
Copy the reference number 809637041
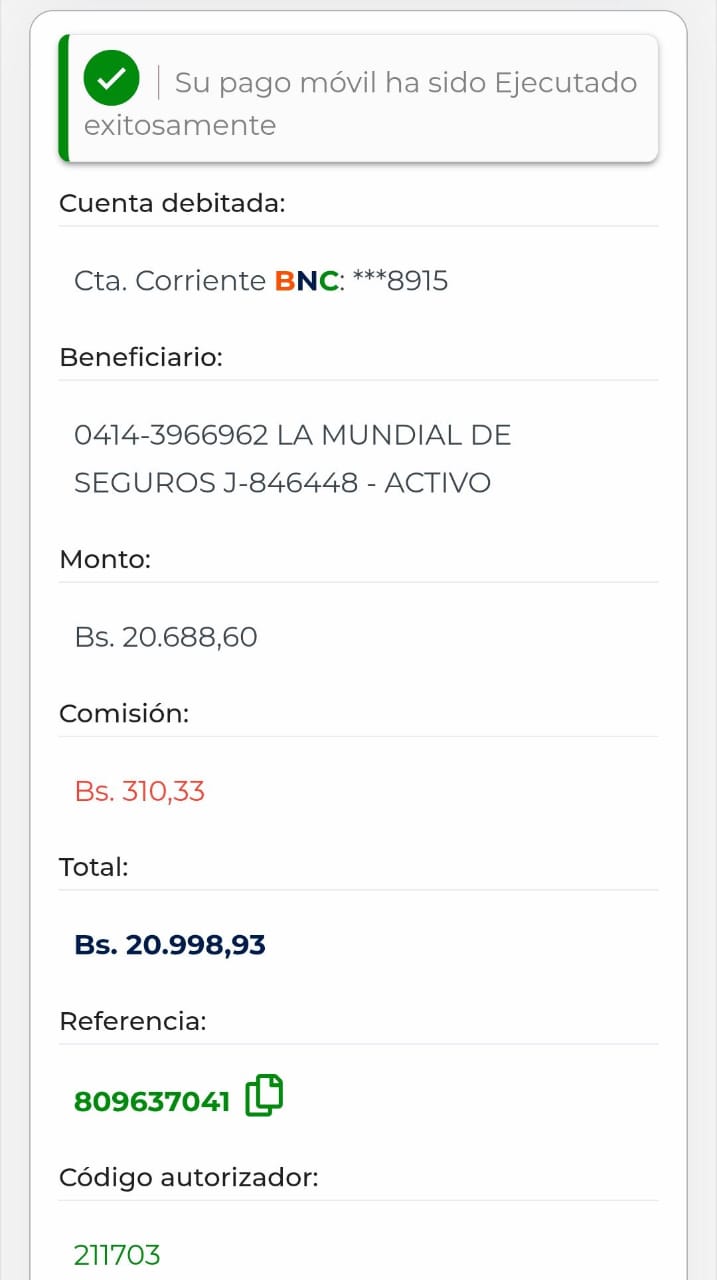[x=264, y=1096]
